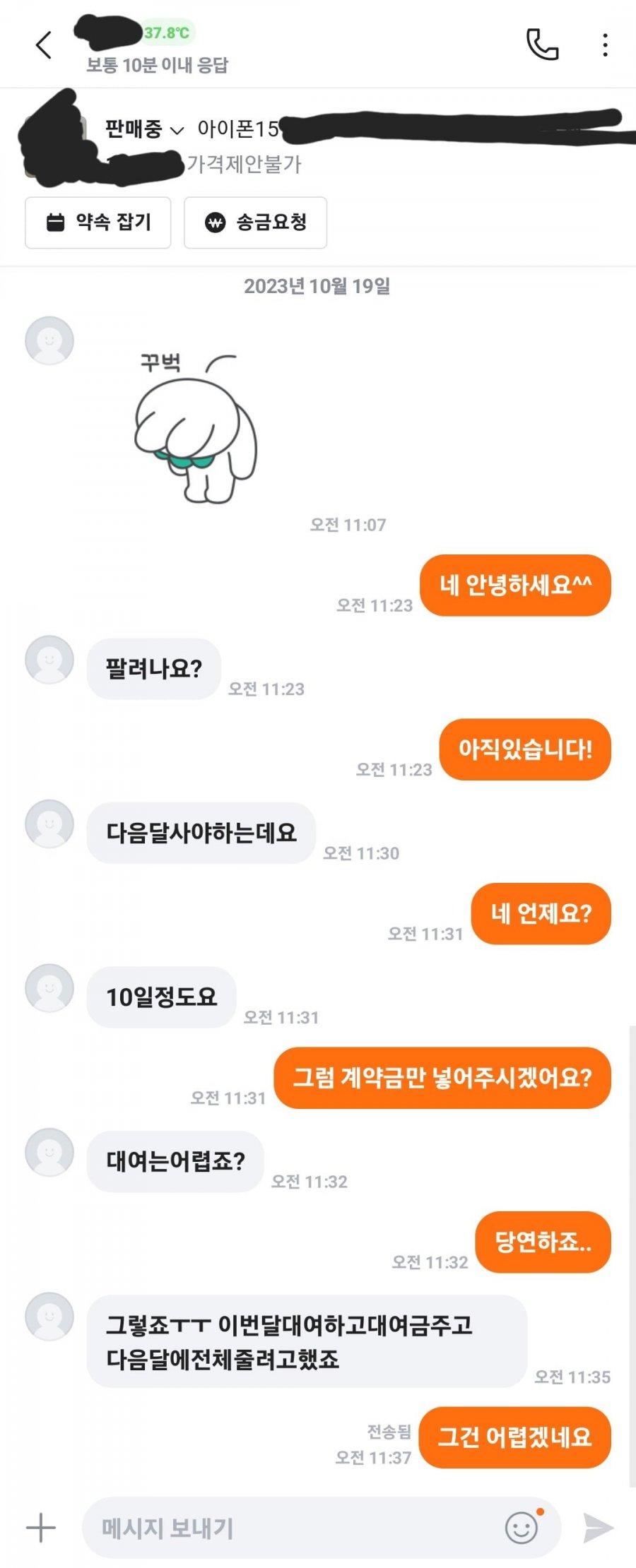Tap the profile avatar beside 팔려나요?
Screen dimensions: 636x1568
[49, 661]
